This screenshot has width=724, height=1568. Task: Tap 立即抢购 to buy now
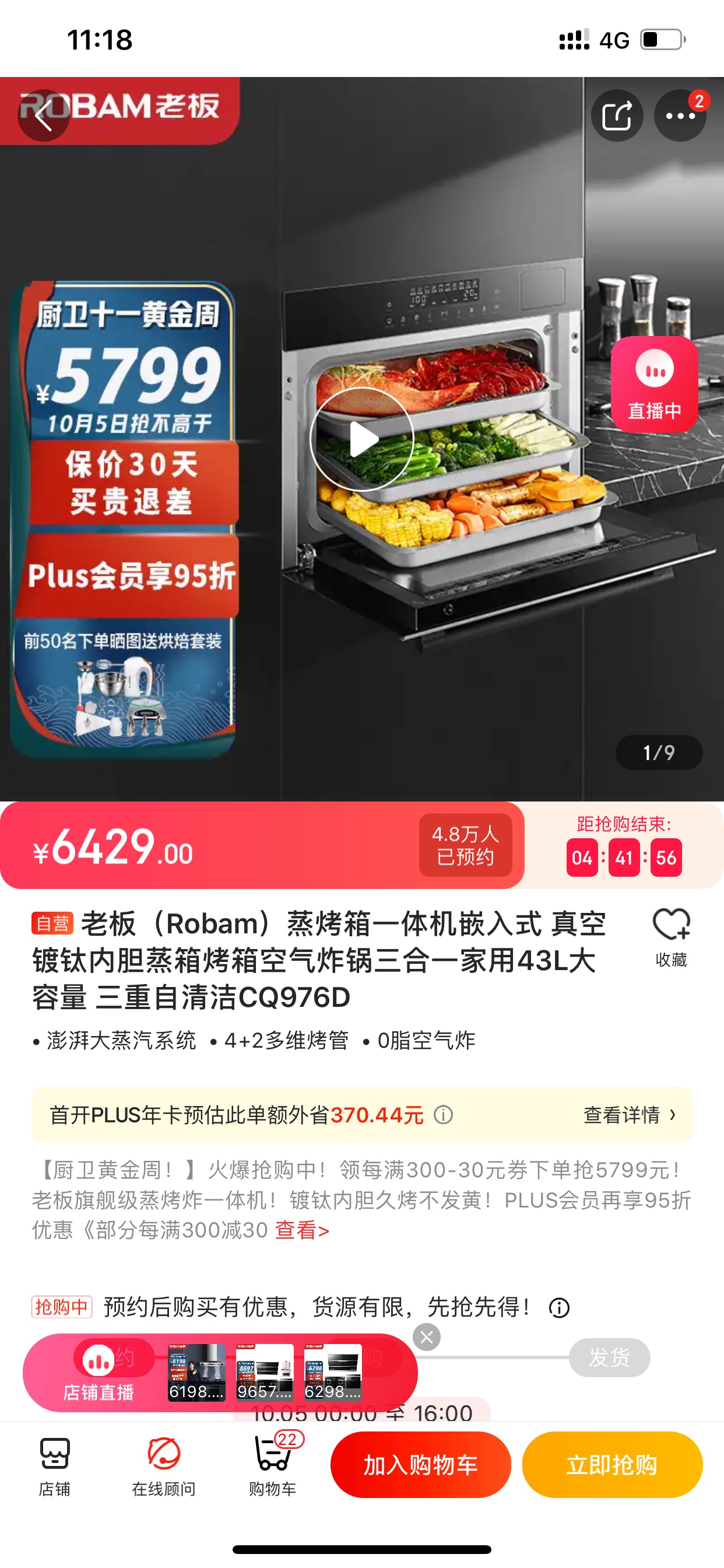pyautogui.click(x=612, y=1465)
